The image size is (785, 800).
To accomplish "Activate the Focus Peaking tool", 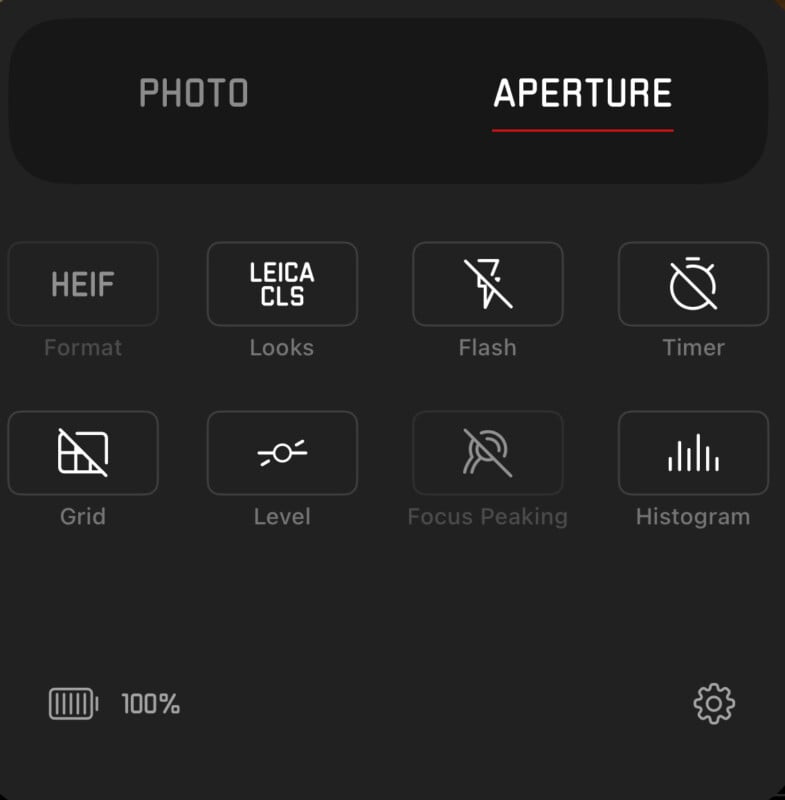I will pos(488,454).
